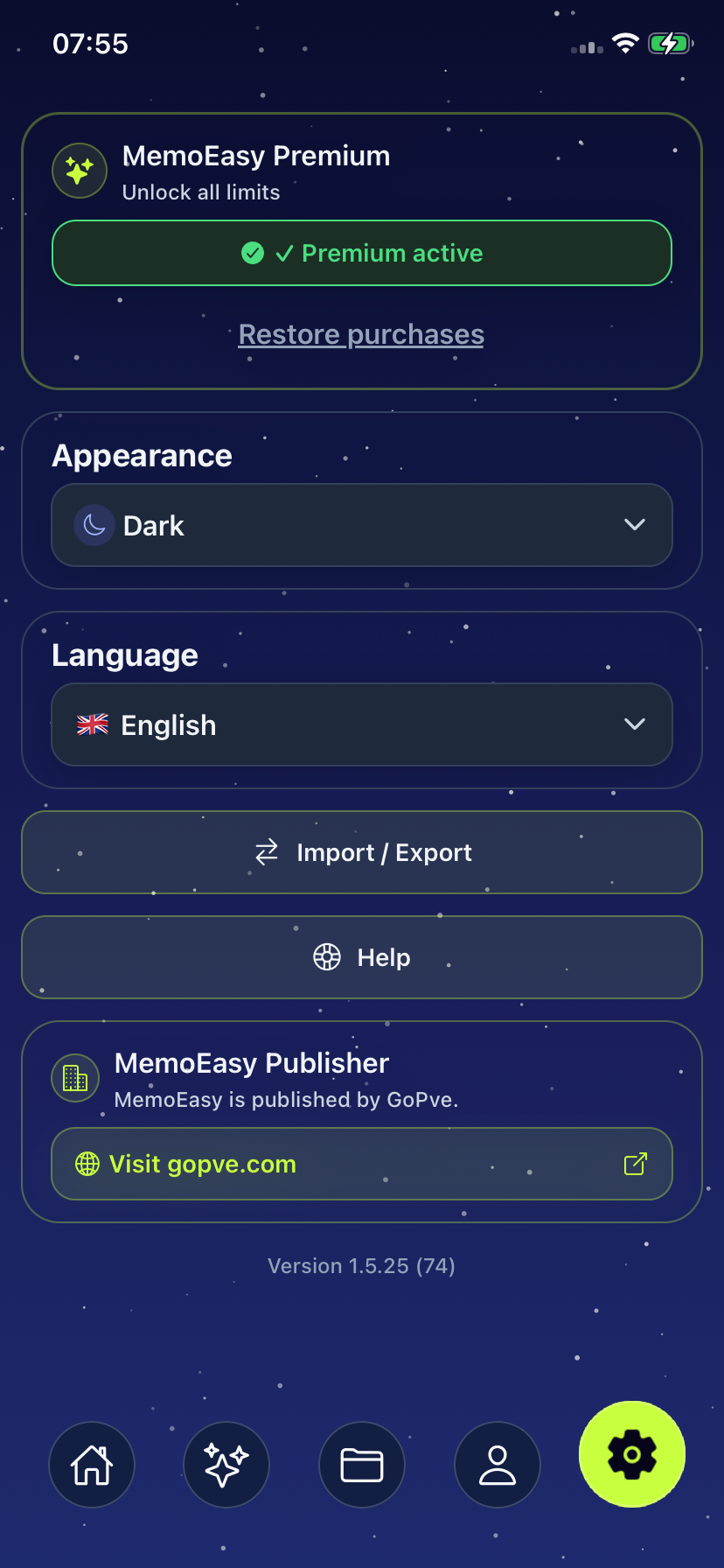Visit gopve.com publisher website
This screenshot has height=1568, width=724.
[362, 1164]
